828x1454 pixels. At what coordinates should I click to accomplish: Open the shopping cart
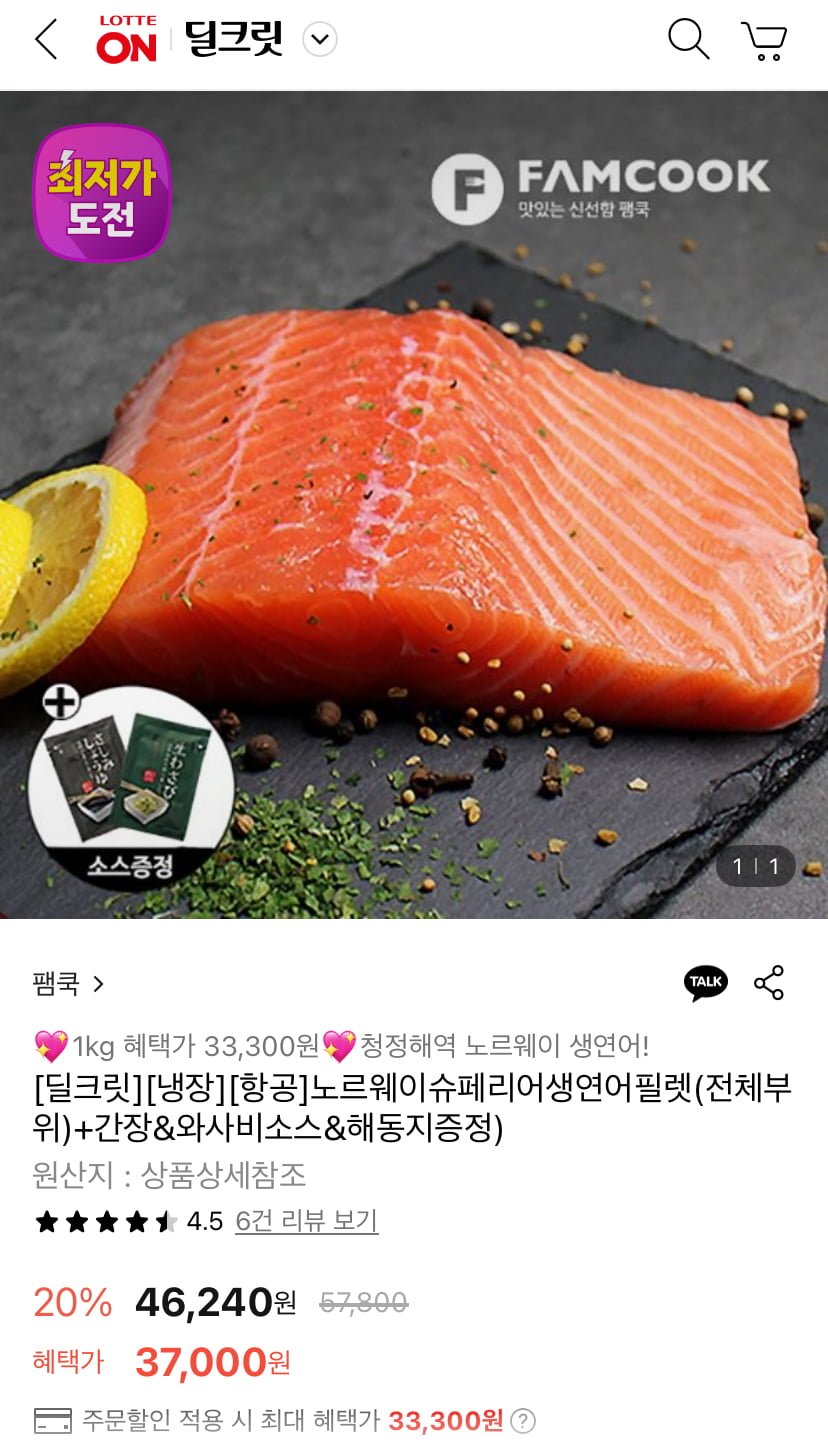click(x=765, y=40)
